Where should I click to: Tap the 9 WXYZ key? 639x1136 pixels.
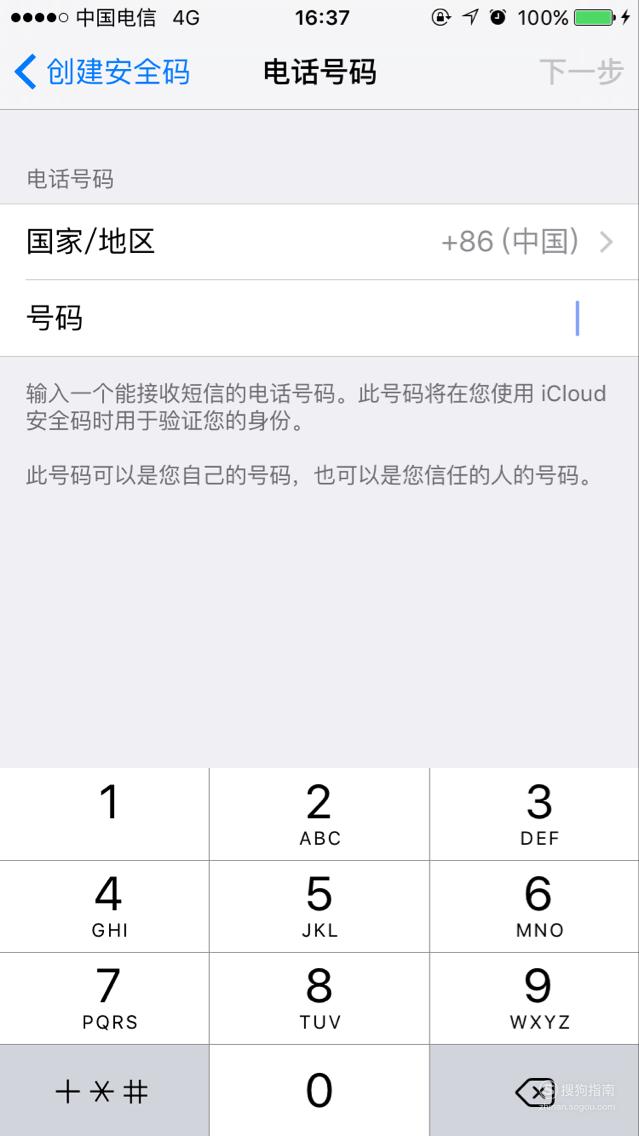[x=535, y=998]
